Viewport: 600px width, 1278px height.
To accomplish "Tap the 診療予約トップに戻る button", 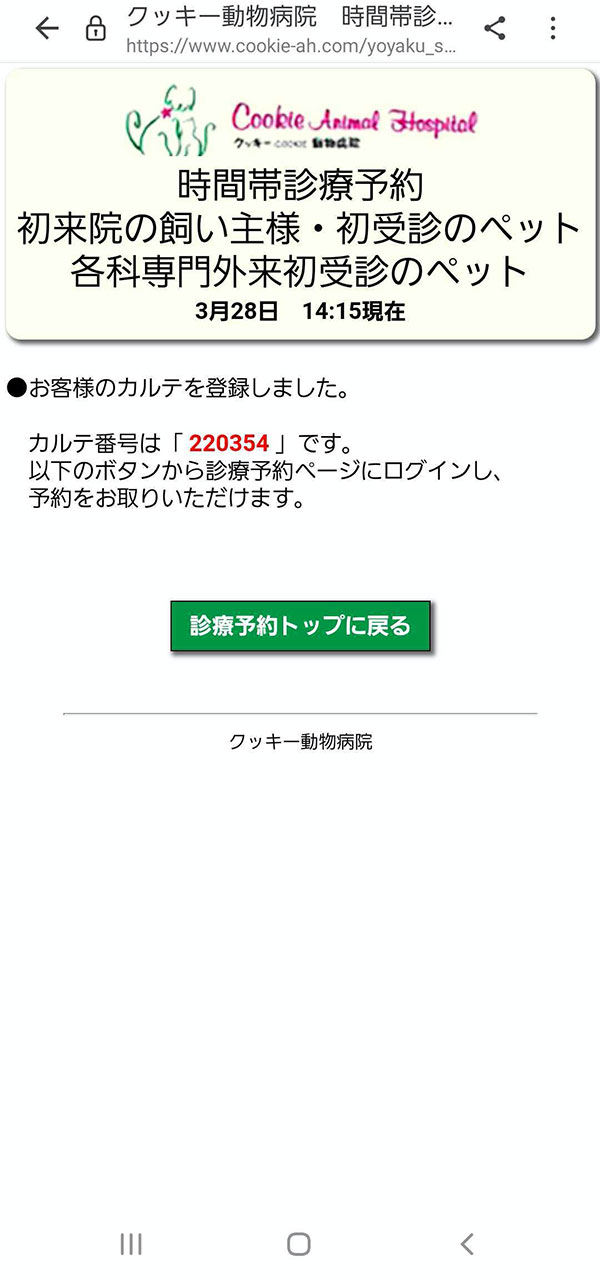I will (300, 627).
